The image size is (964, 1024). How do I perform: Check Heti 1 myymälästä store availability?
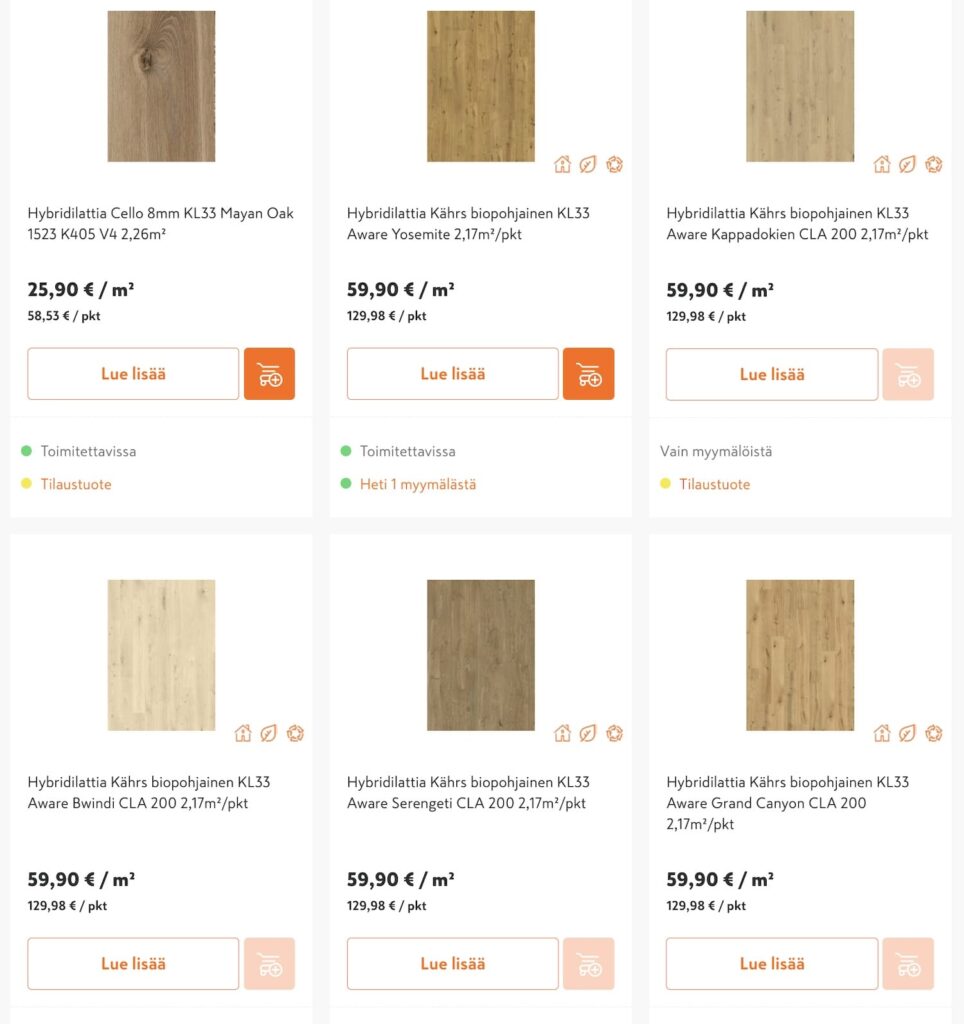click(418, 484)
